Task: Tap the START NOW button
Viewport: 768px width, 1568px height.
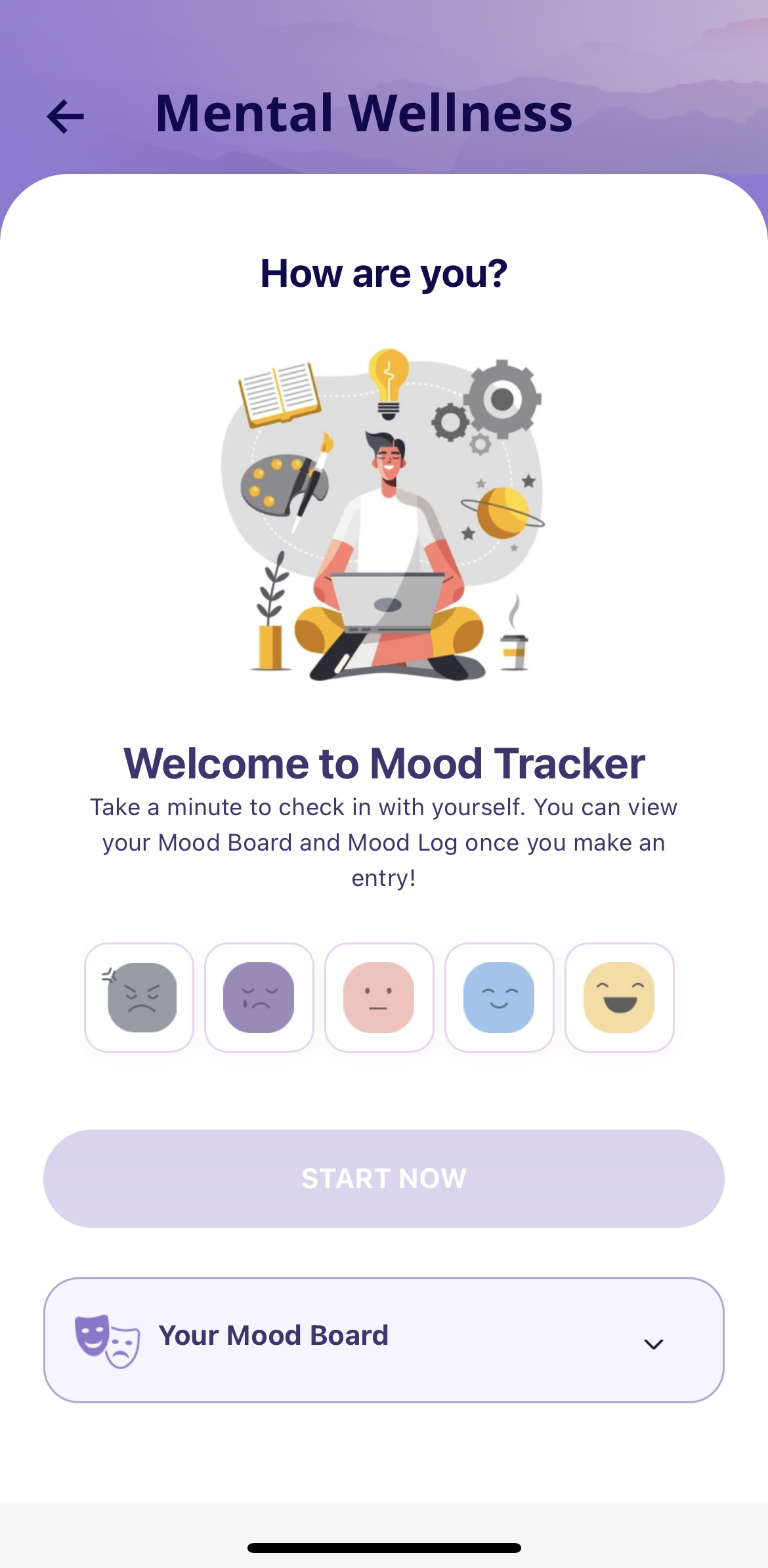Action: pos(384,1178)
